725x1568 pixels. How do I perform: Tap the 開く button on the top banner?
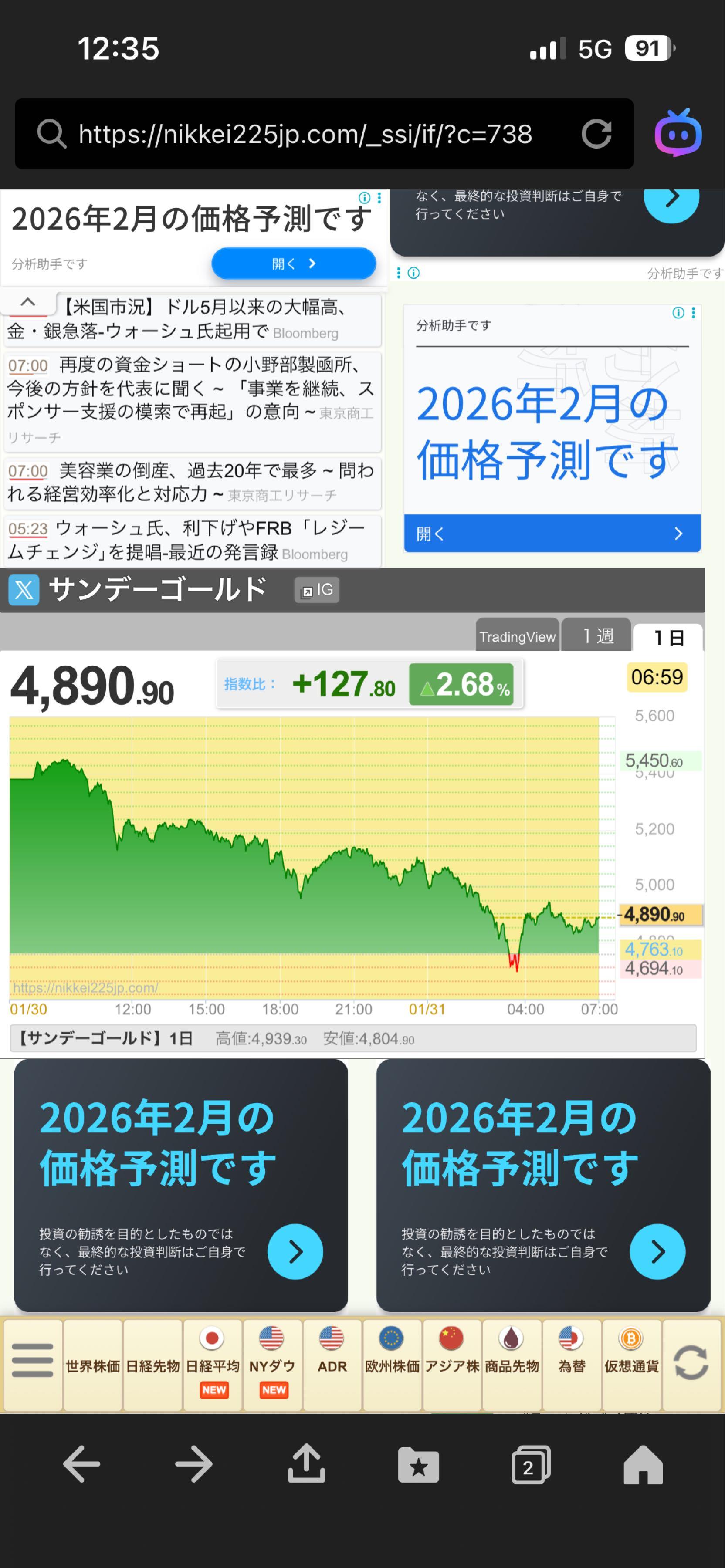[x=294, y=264]
